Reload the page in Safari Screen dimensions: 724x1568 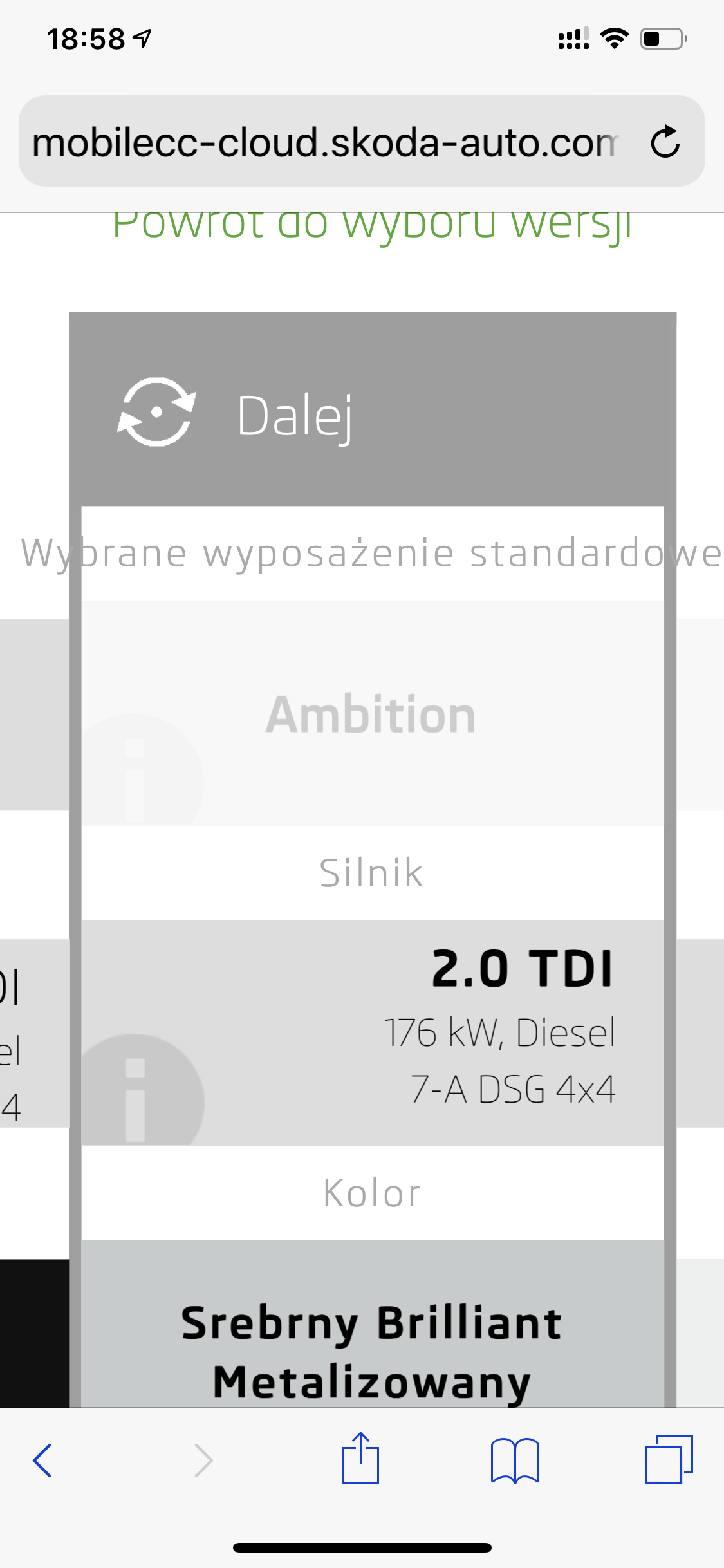[665, 142]
